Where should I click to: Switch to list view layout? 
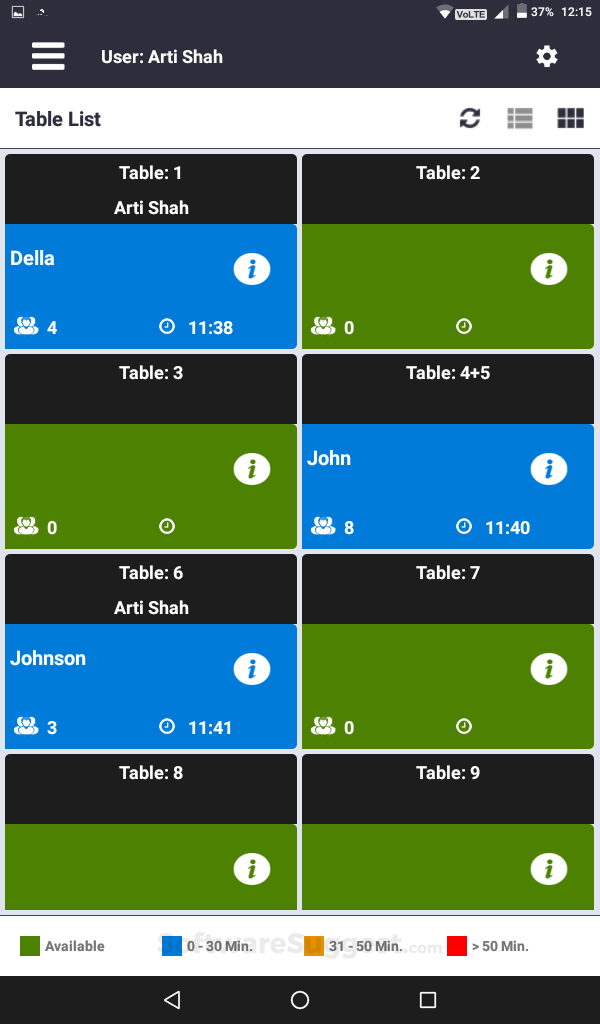pyautogui.click(x=520, y=119)
